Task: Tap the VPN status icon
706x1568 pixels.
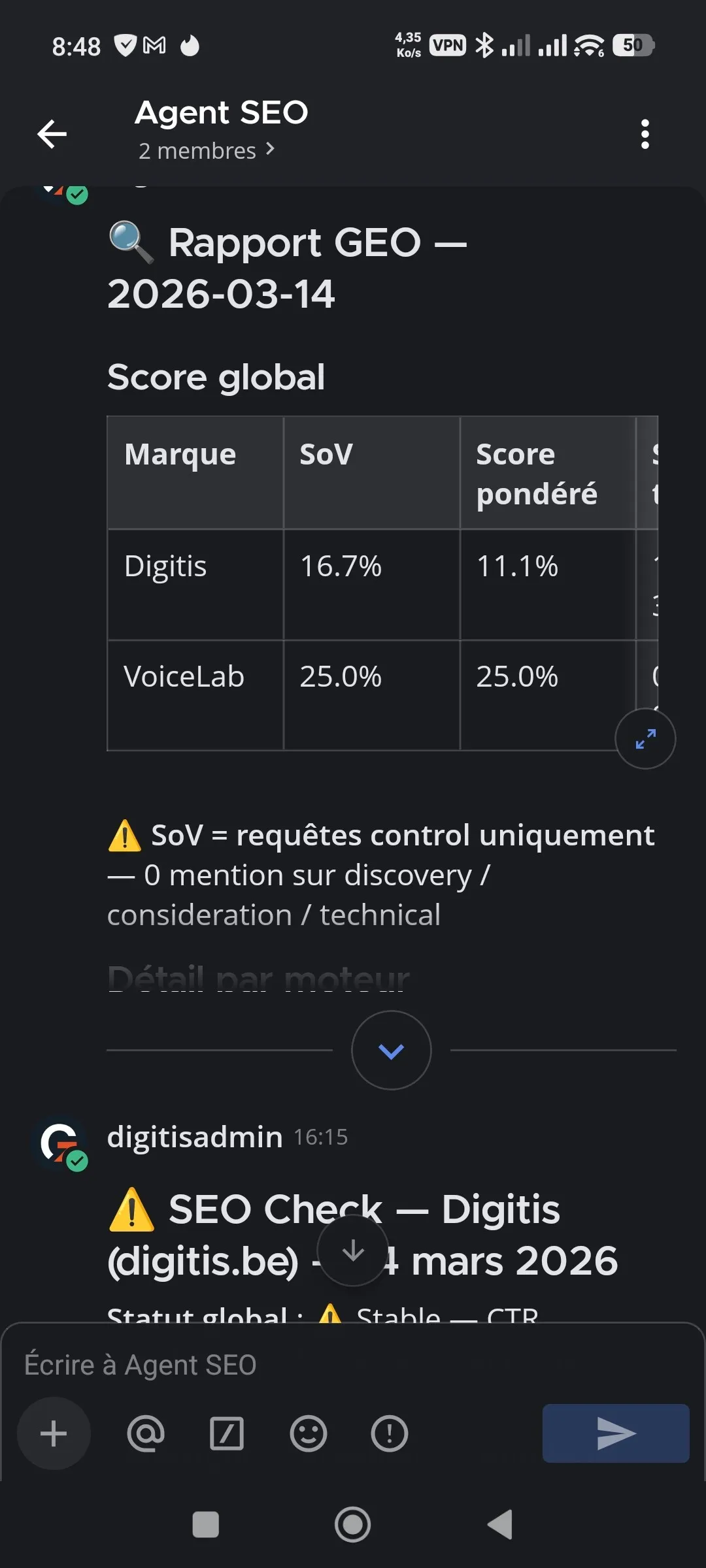Action: pyautogui.click(x=447, y=44)
